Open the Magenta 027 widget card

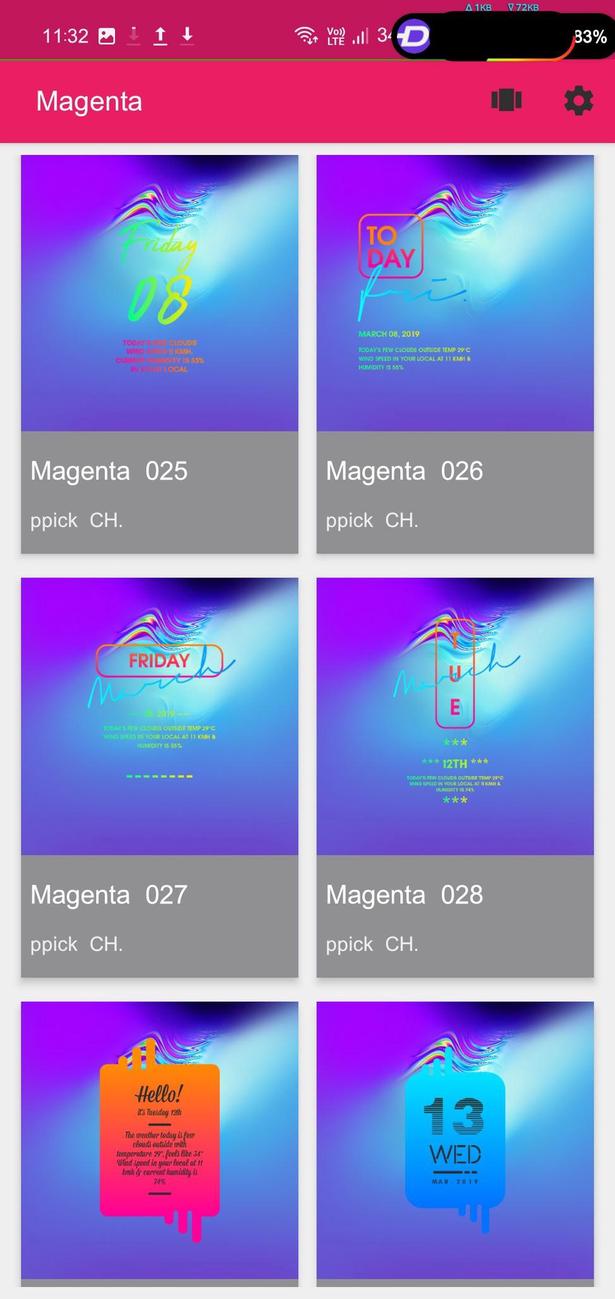(x=159, y=776)
